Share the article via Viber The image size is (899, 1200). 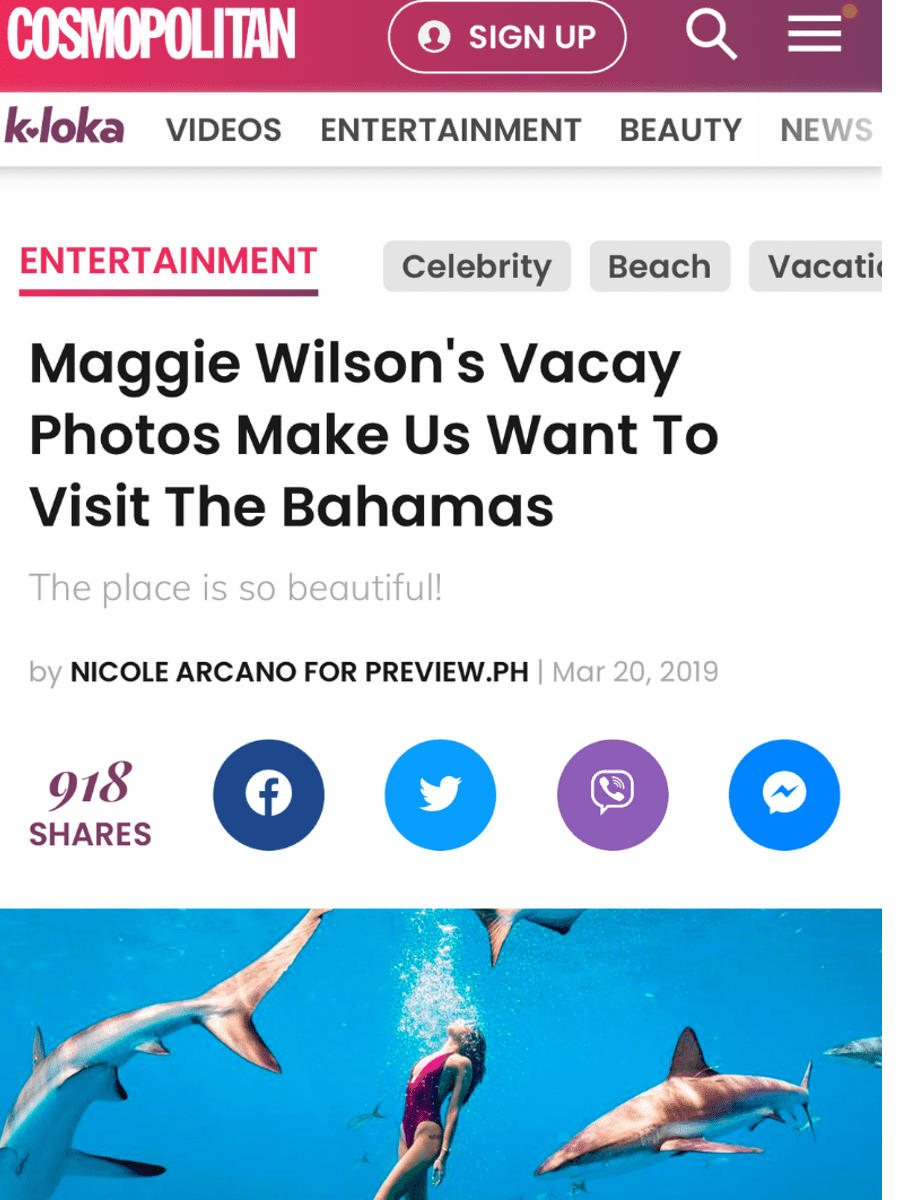click(x=612, y=795)
